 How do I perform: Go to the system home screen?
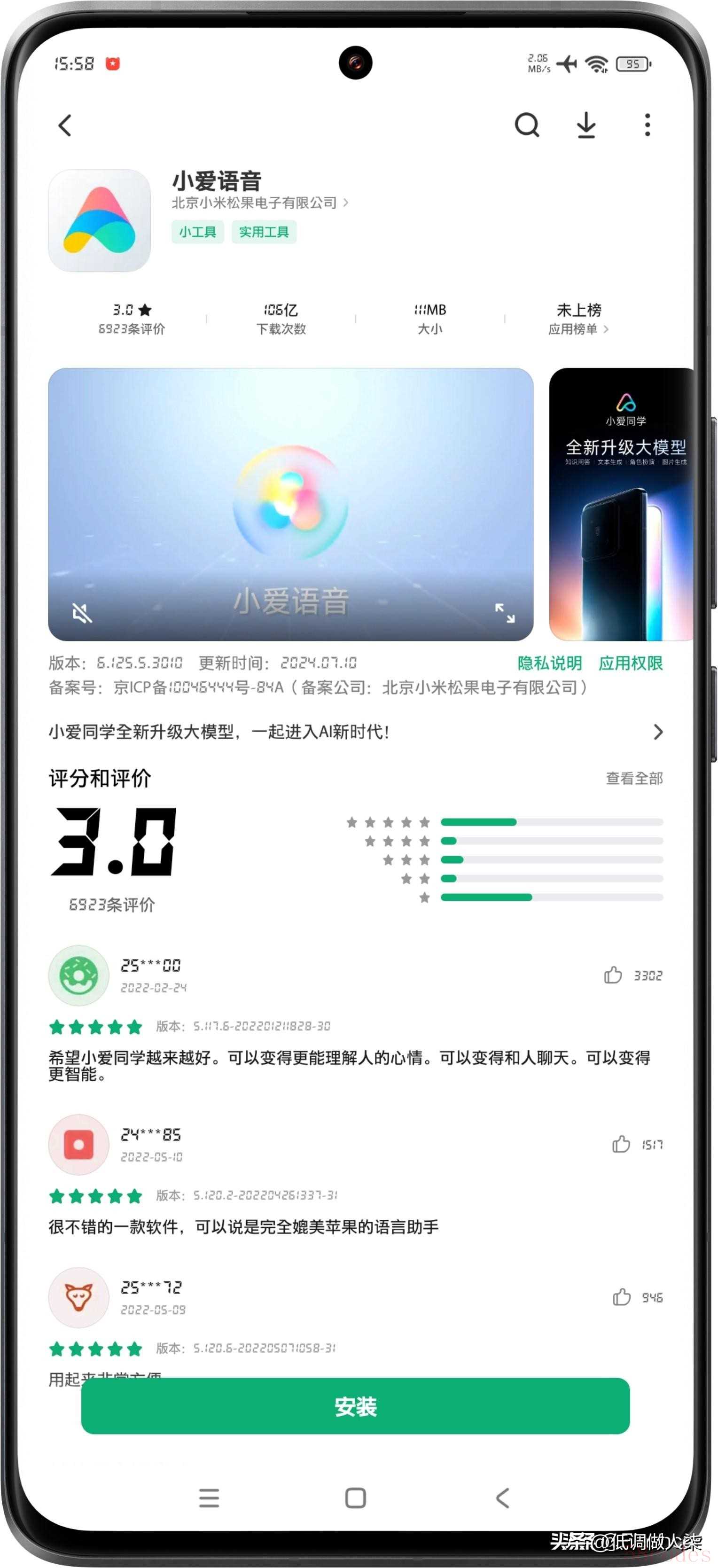355,1498
